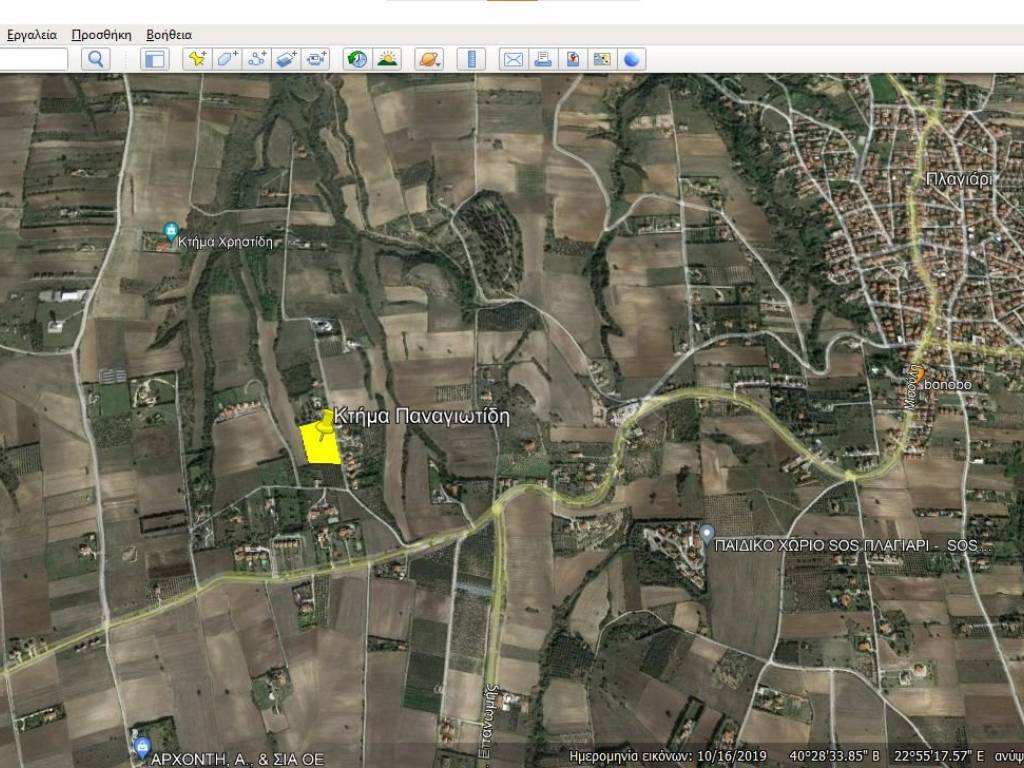Toggle sunlight across the landscape
The height and width of the screenshot is (768, 1024).
pos(387,59)
